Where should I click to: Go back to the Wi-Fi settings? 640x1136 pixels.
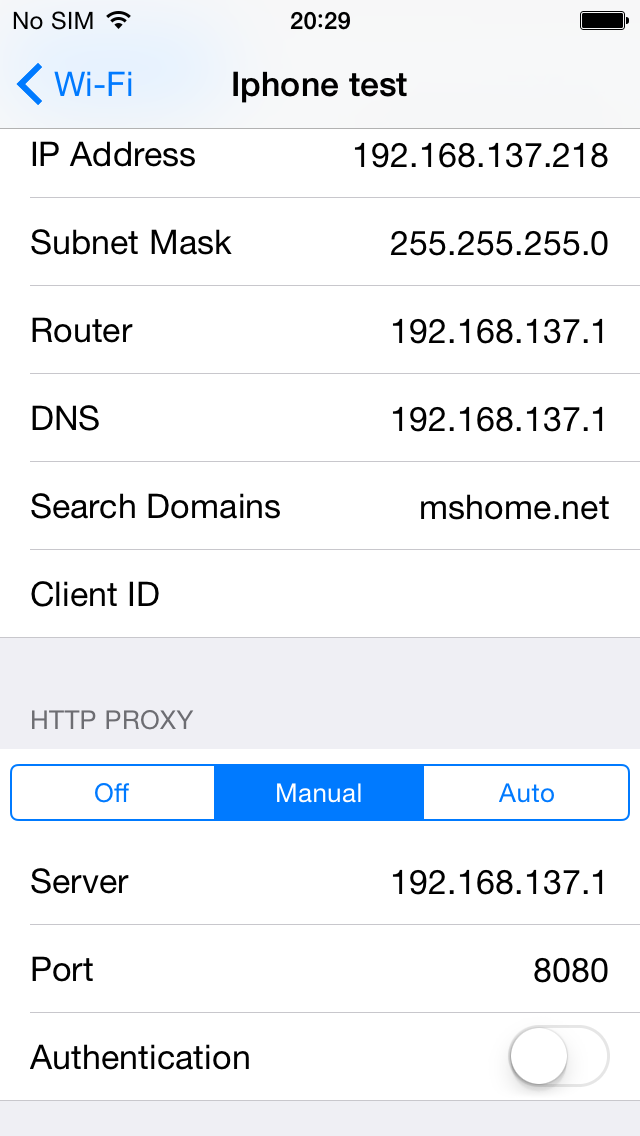click(x=75, y=85)
